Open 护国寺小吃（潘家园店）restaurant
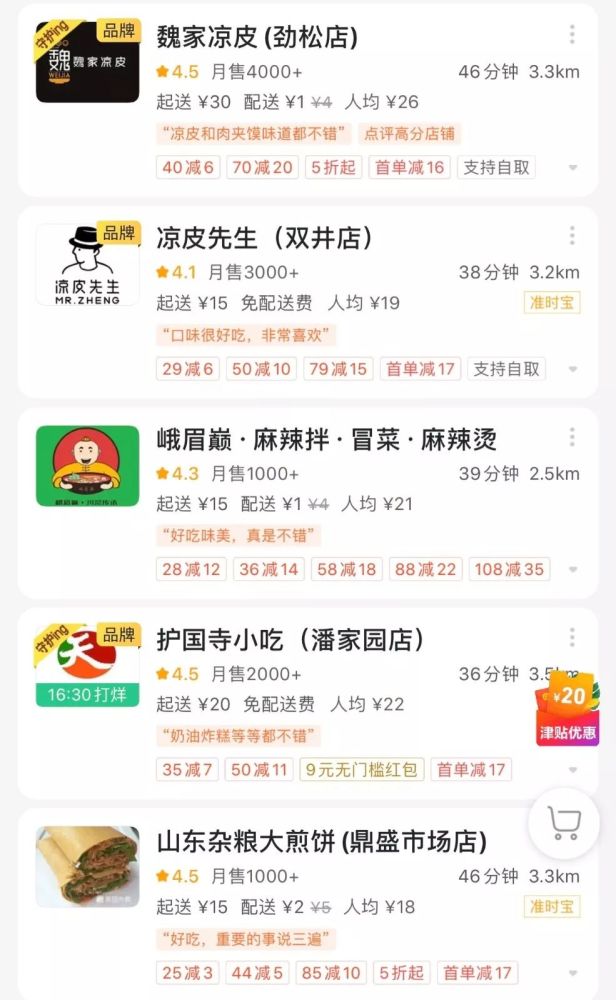 (x=290, y=640)
